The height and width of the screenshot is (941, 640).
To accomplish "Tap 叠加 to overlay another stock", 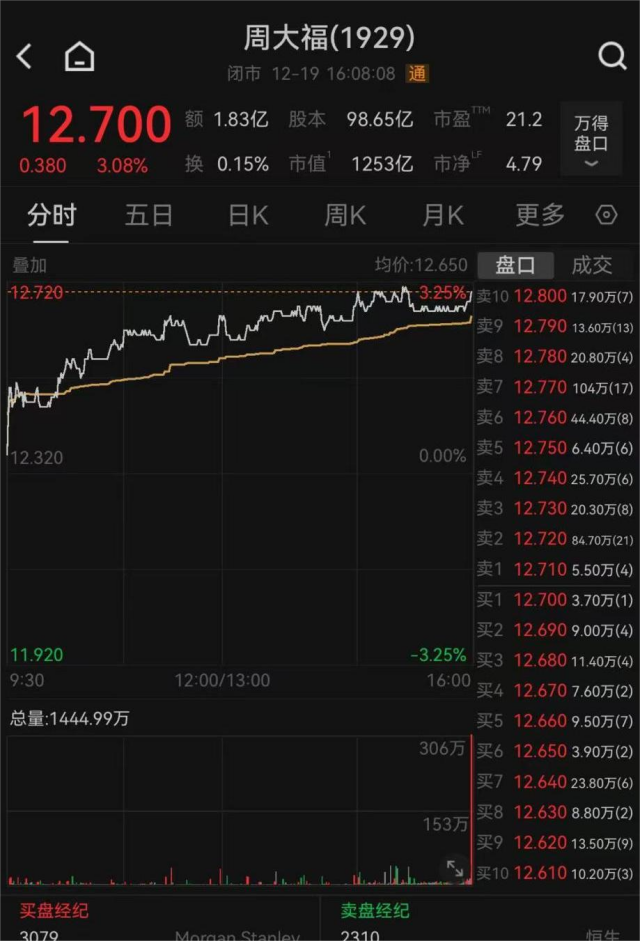I will pos(29,265).
